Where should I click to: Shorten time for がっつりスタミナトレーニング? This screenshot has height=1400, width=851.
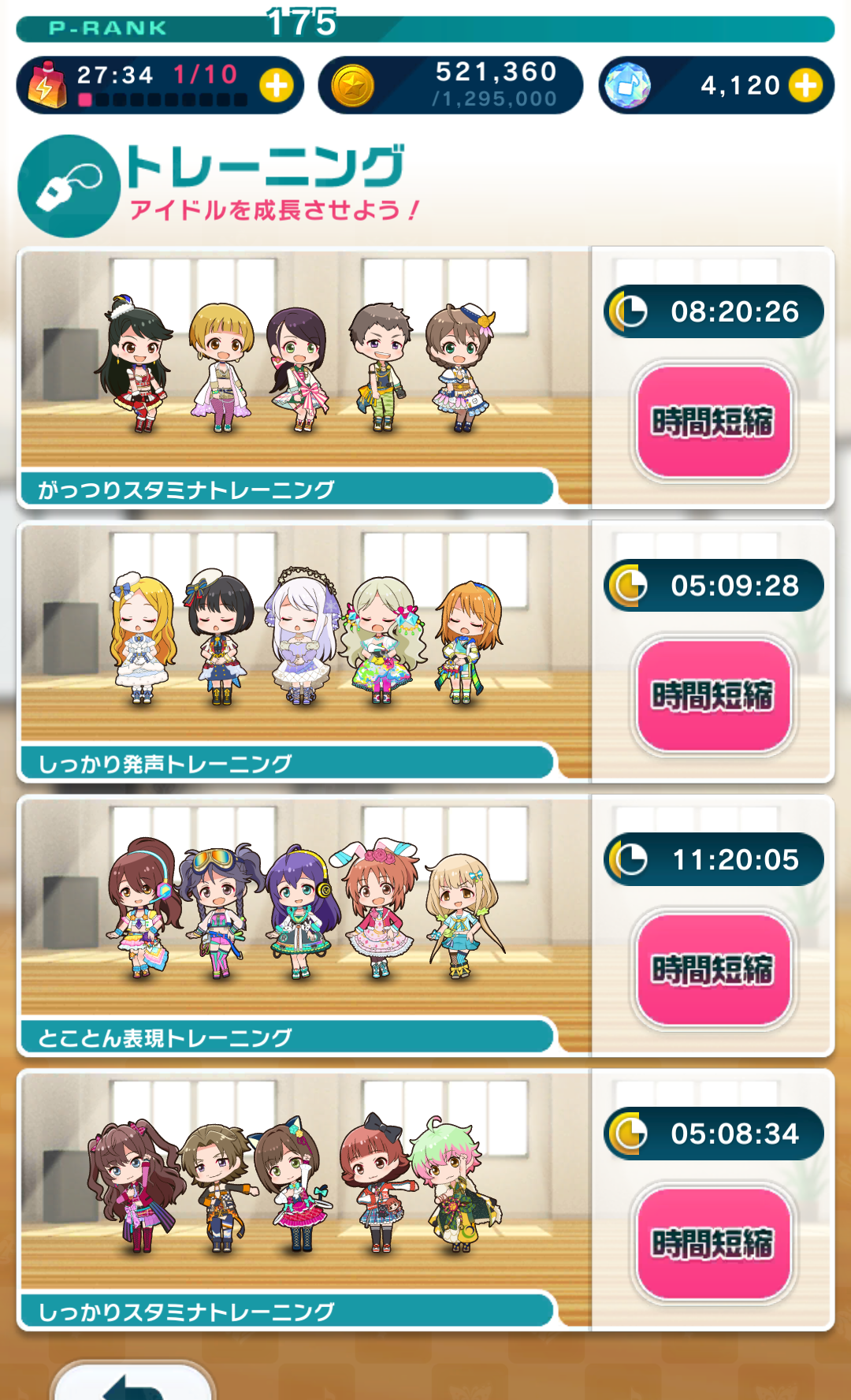[x=713, y=421]
